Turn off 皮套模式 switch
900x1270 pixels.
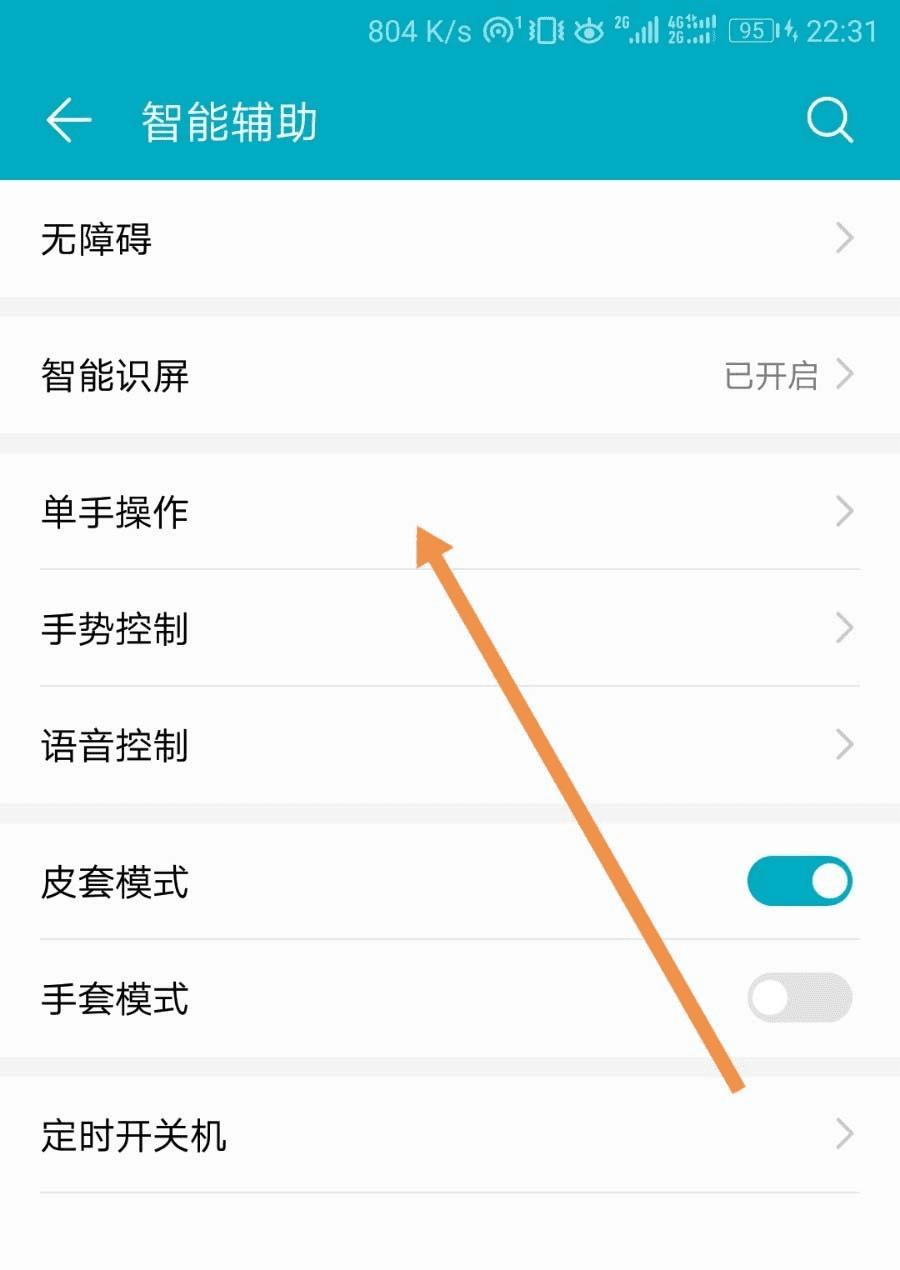799,882
